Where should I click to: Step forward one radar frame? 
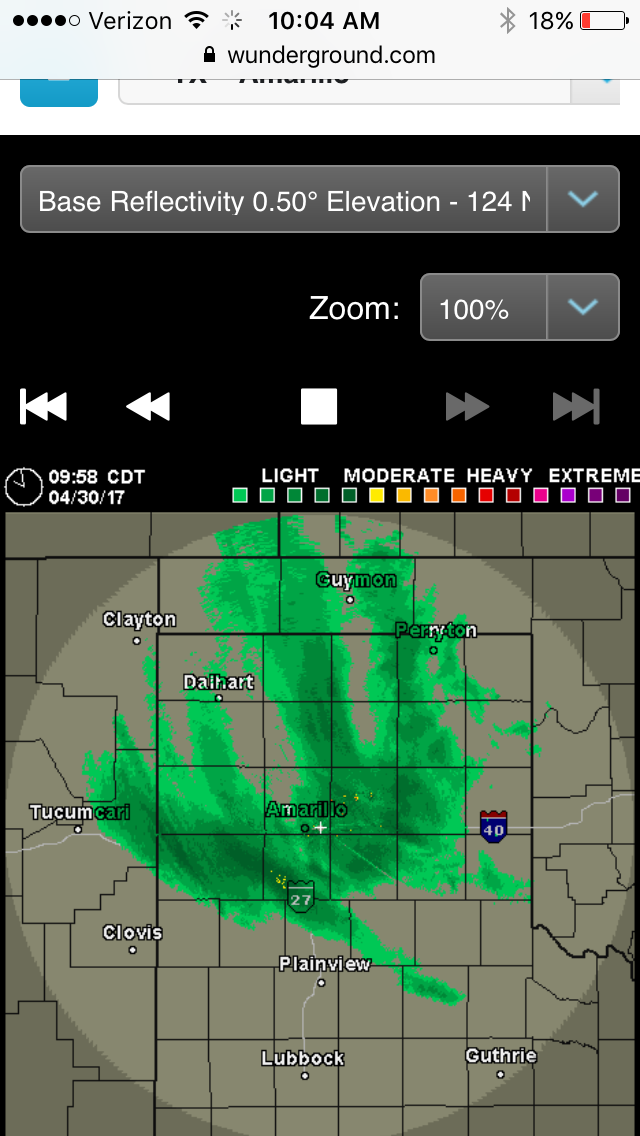[467, 406]
